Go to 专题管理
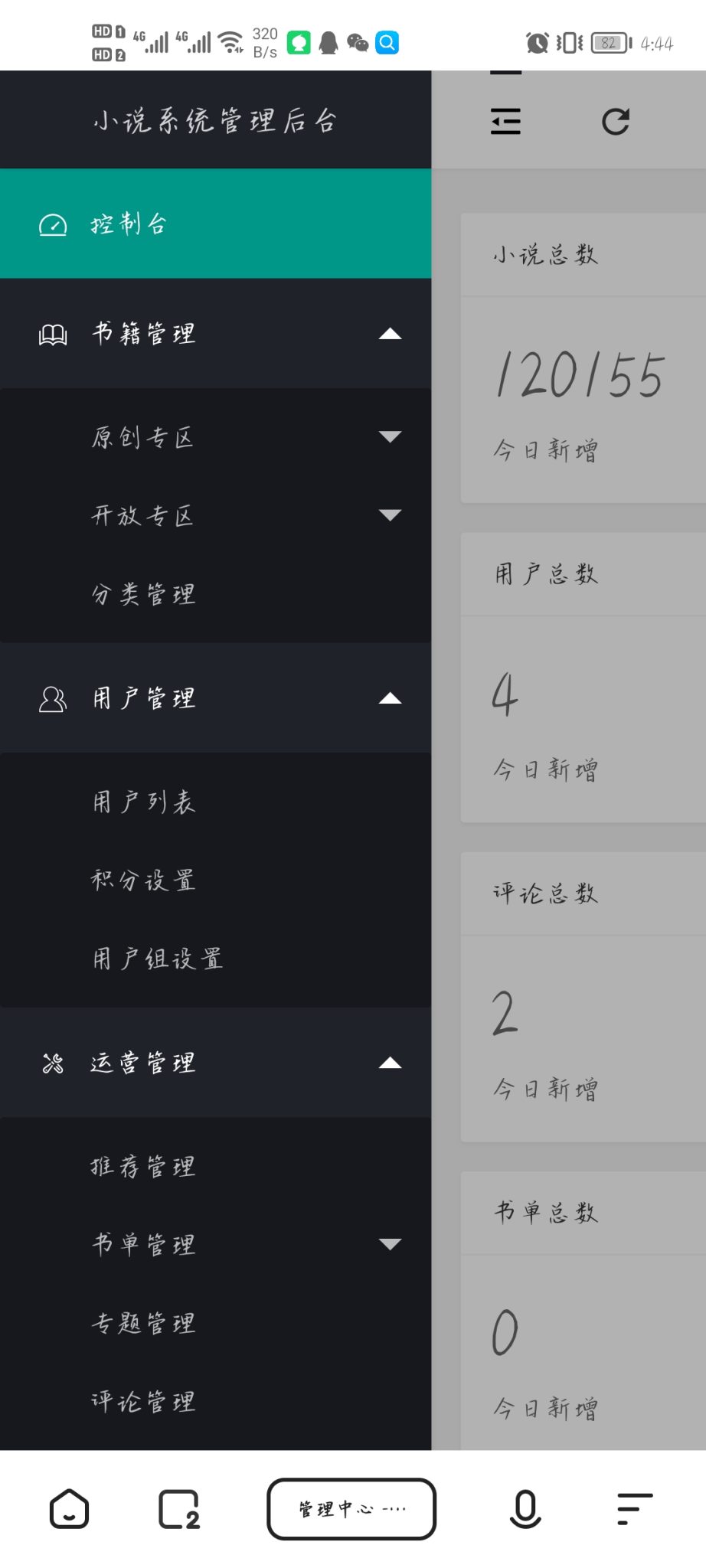 point(215,1322)
